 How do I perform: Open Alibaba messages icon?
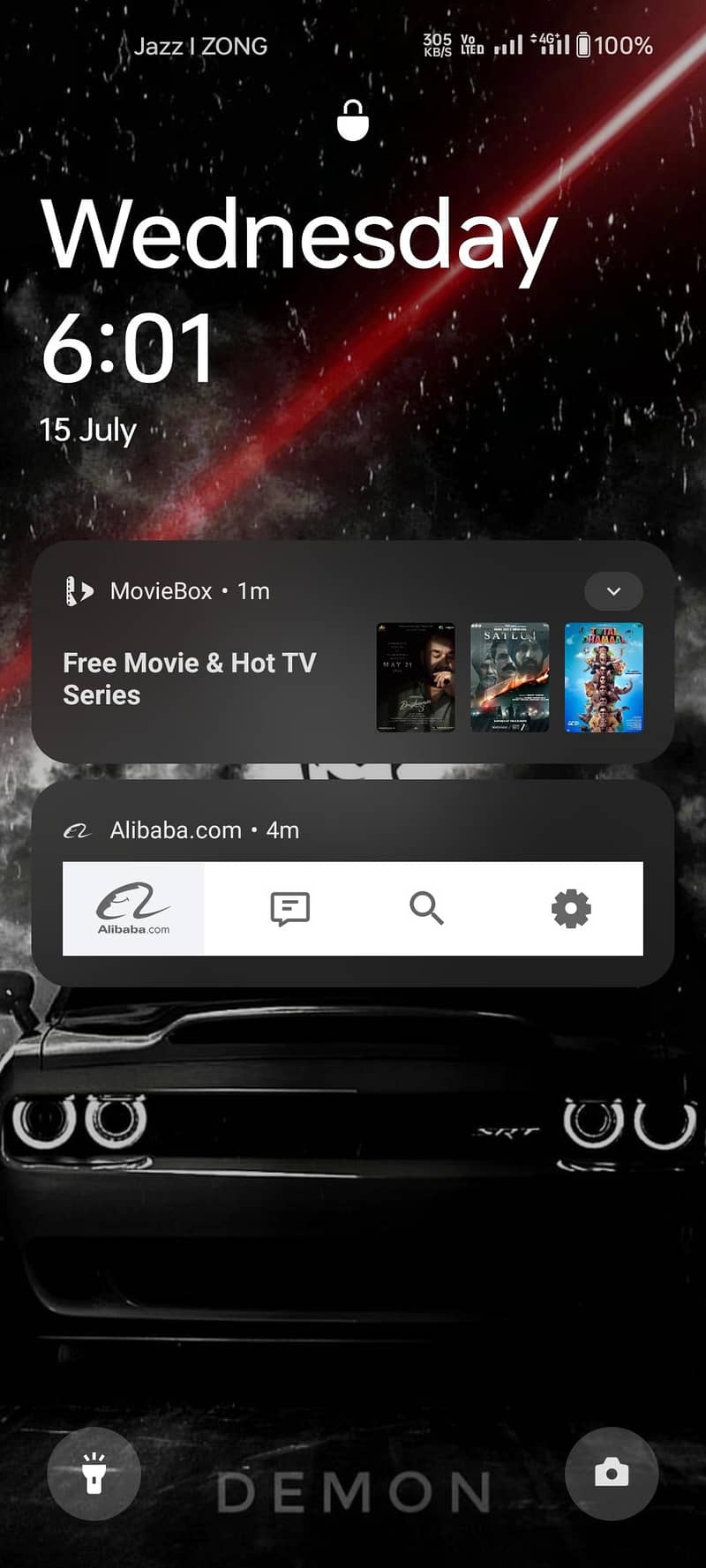point(289,908)
